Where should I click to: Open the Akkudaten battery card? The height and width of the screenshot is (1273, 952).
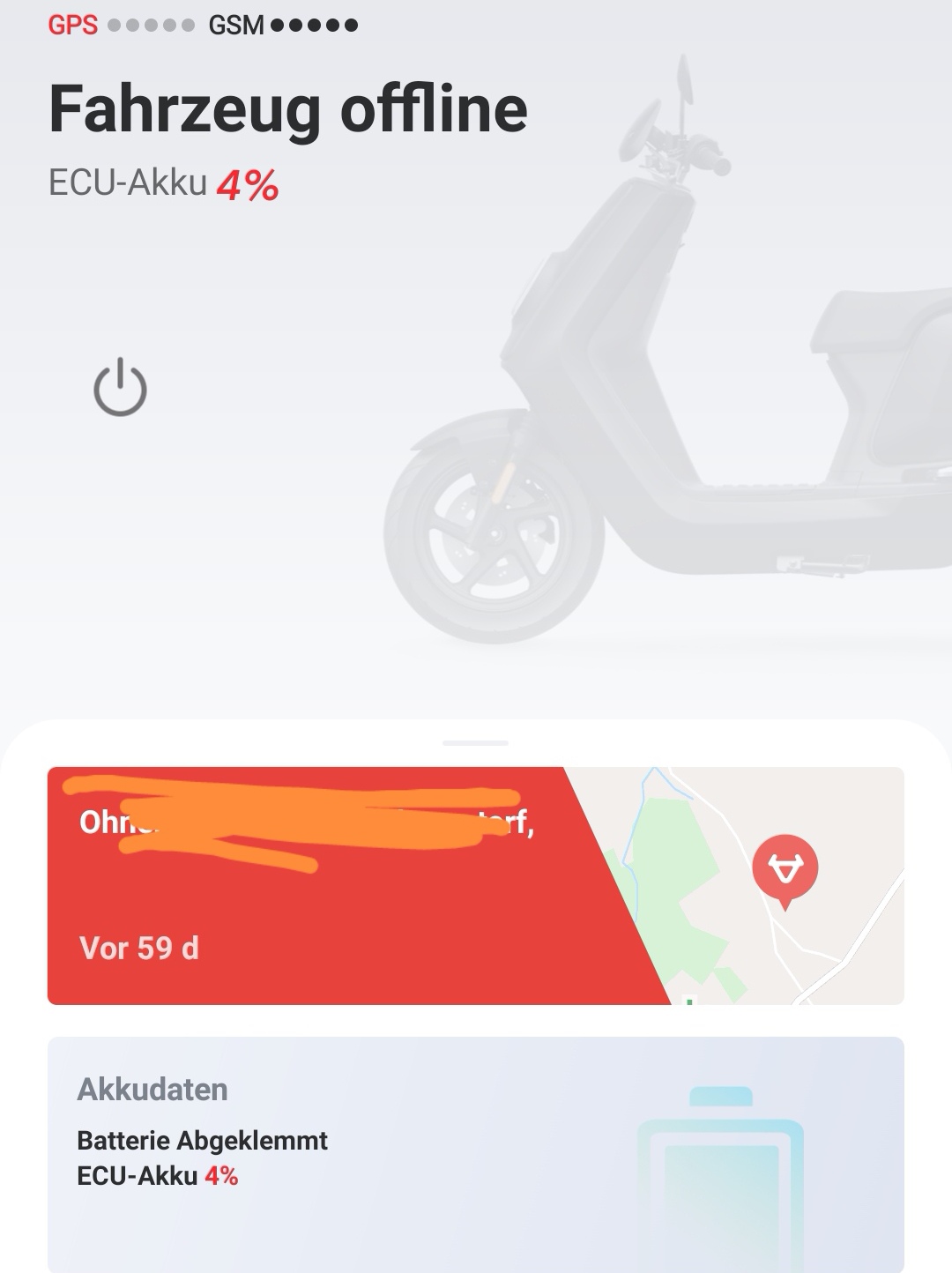[475, 1153]
